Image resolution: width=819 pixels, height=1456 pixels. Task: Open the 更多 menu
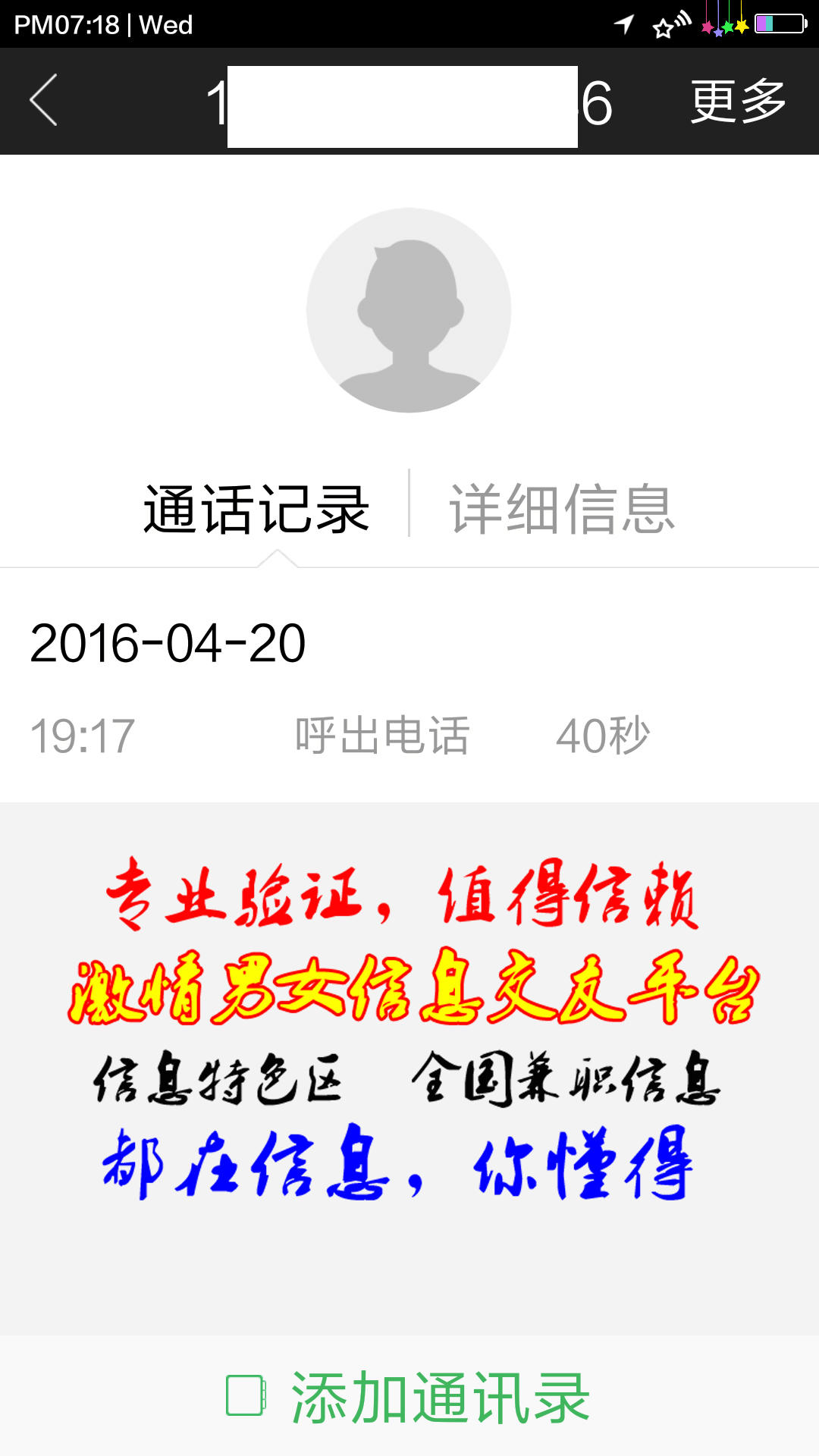(737, 102)
